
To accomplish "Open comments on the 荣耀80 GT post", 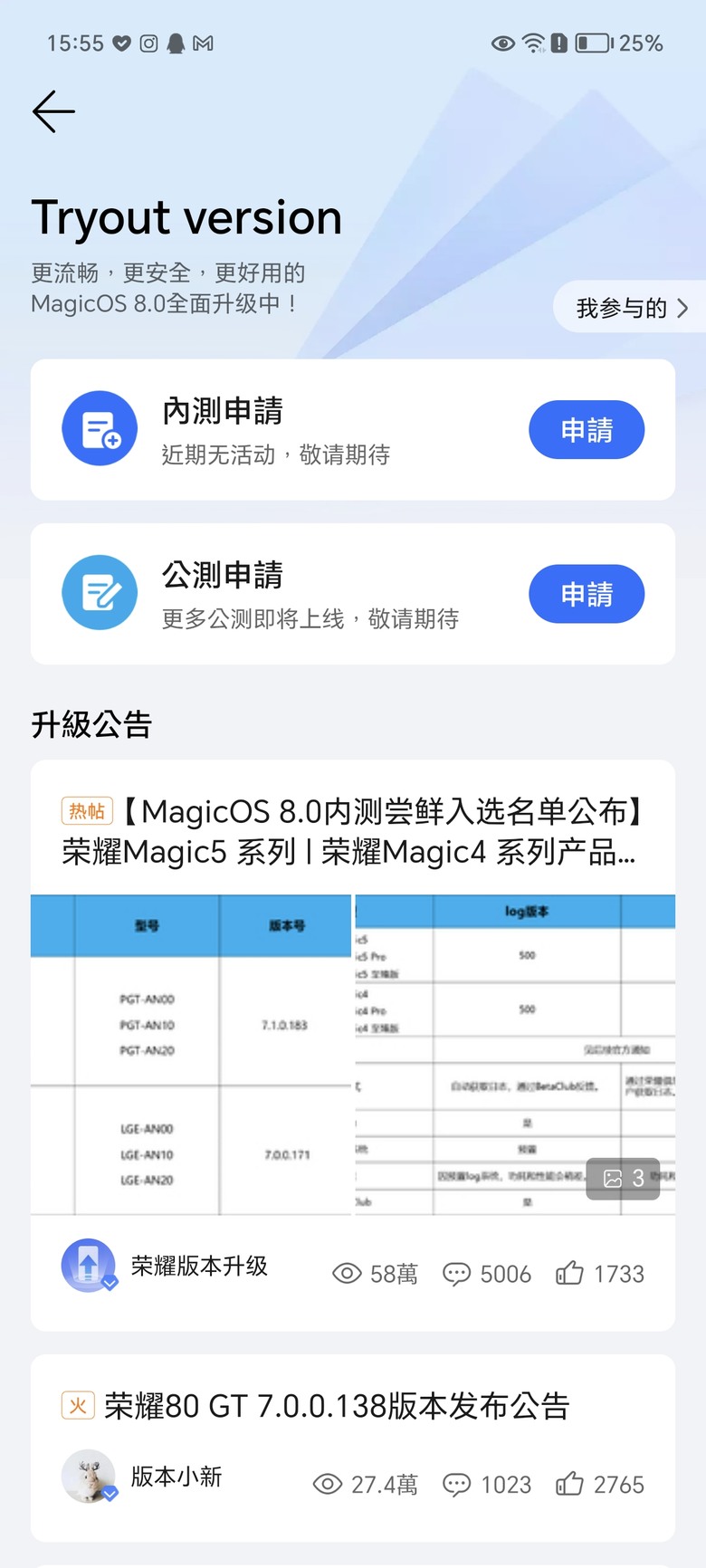I will click(x=486, y=1485).
